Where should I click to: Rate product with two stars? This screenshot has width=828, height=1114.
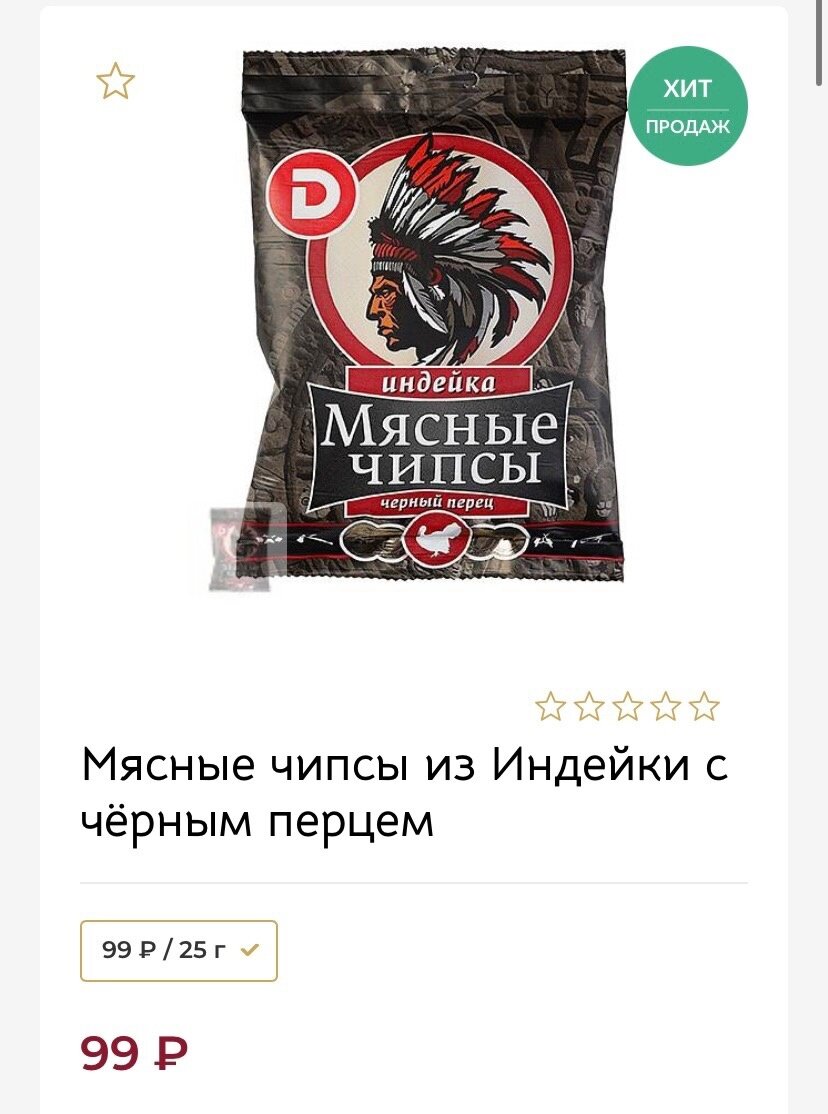pyautogui.click(x=592, y=706)
